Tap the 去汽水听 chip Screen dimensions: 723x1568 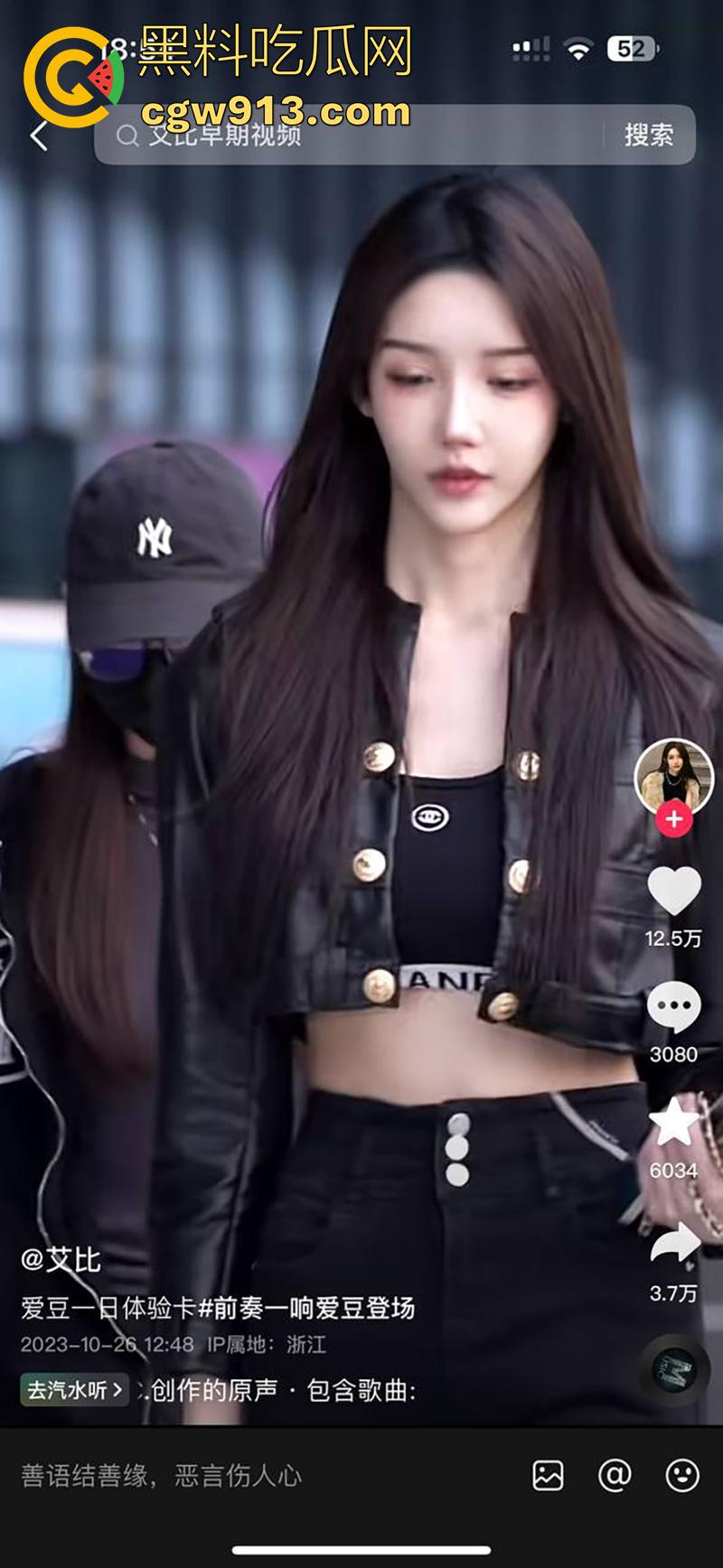click(74, 1390)
